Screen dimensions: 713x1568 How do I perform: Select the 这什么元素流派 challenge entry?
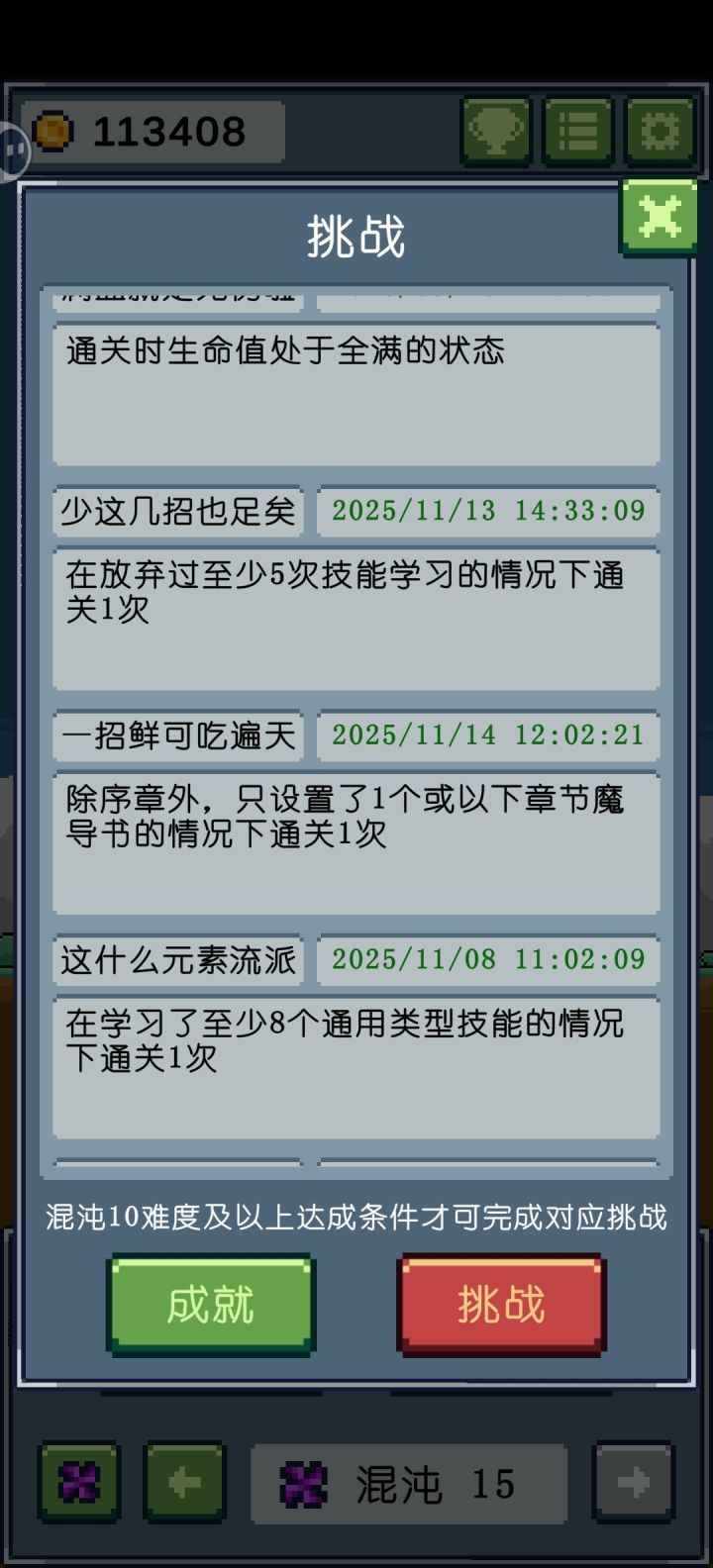(x=177, y=959)
